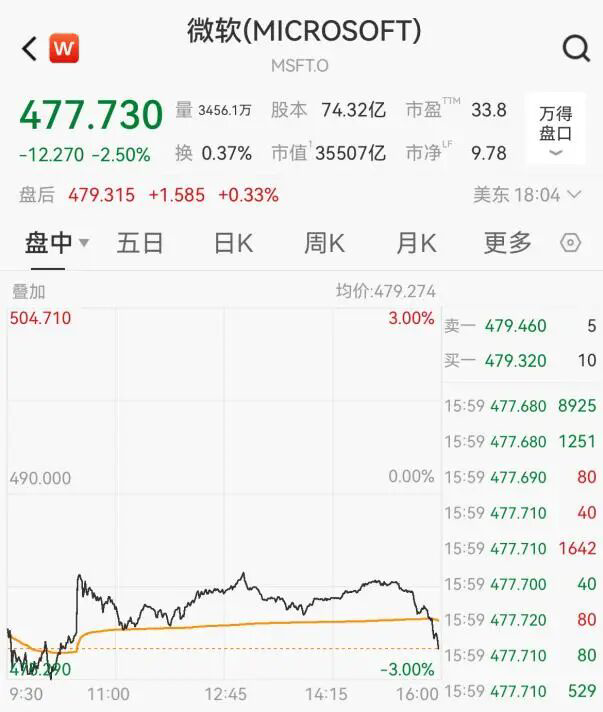603x712 pixels.
Task: Open chart settings hexagon icon
Action: point(571,243)
